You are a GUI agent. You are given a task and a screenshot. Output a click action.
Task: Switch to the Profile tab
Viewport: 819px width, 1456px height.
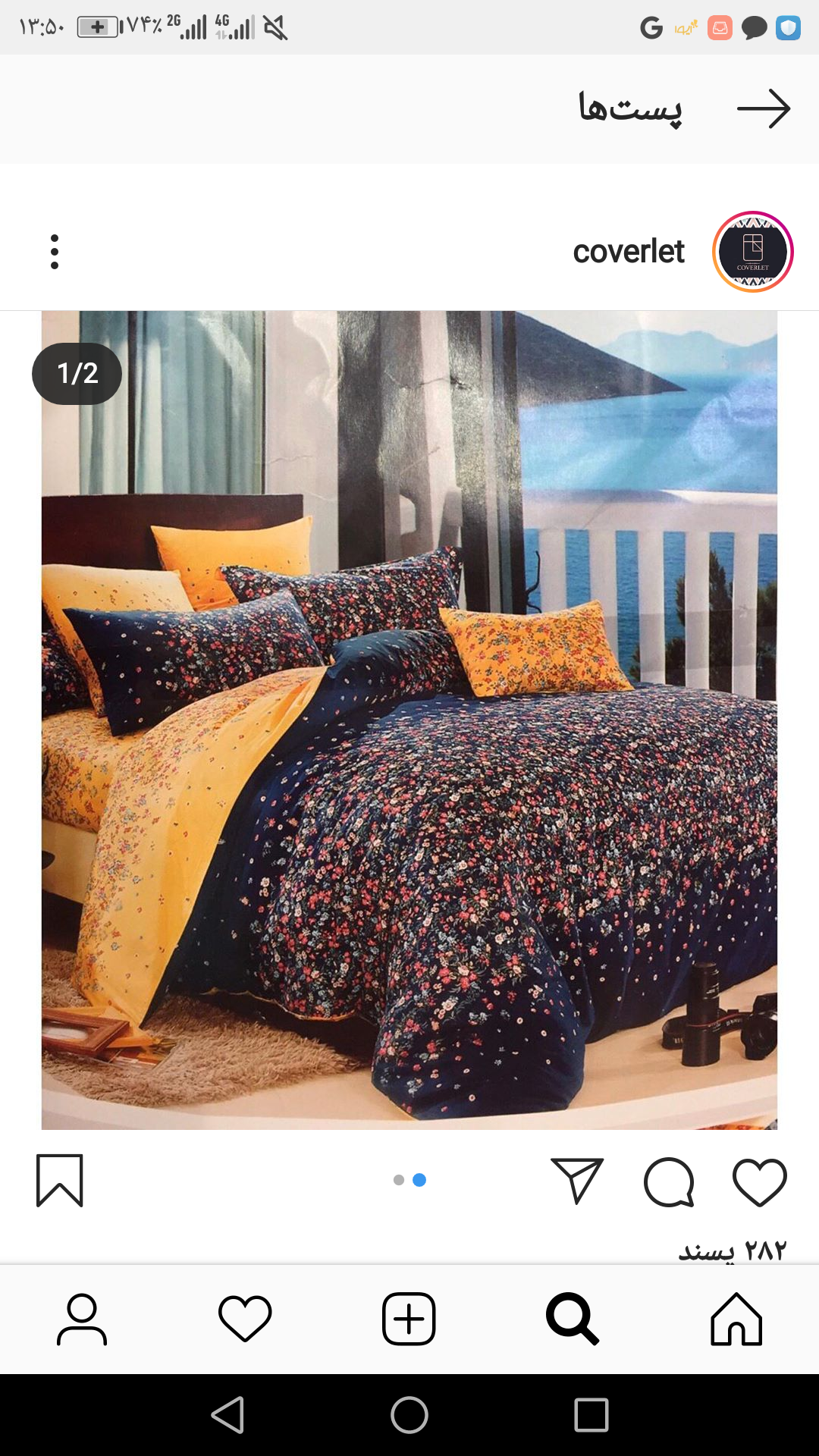click(82, 1319)
